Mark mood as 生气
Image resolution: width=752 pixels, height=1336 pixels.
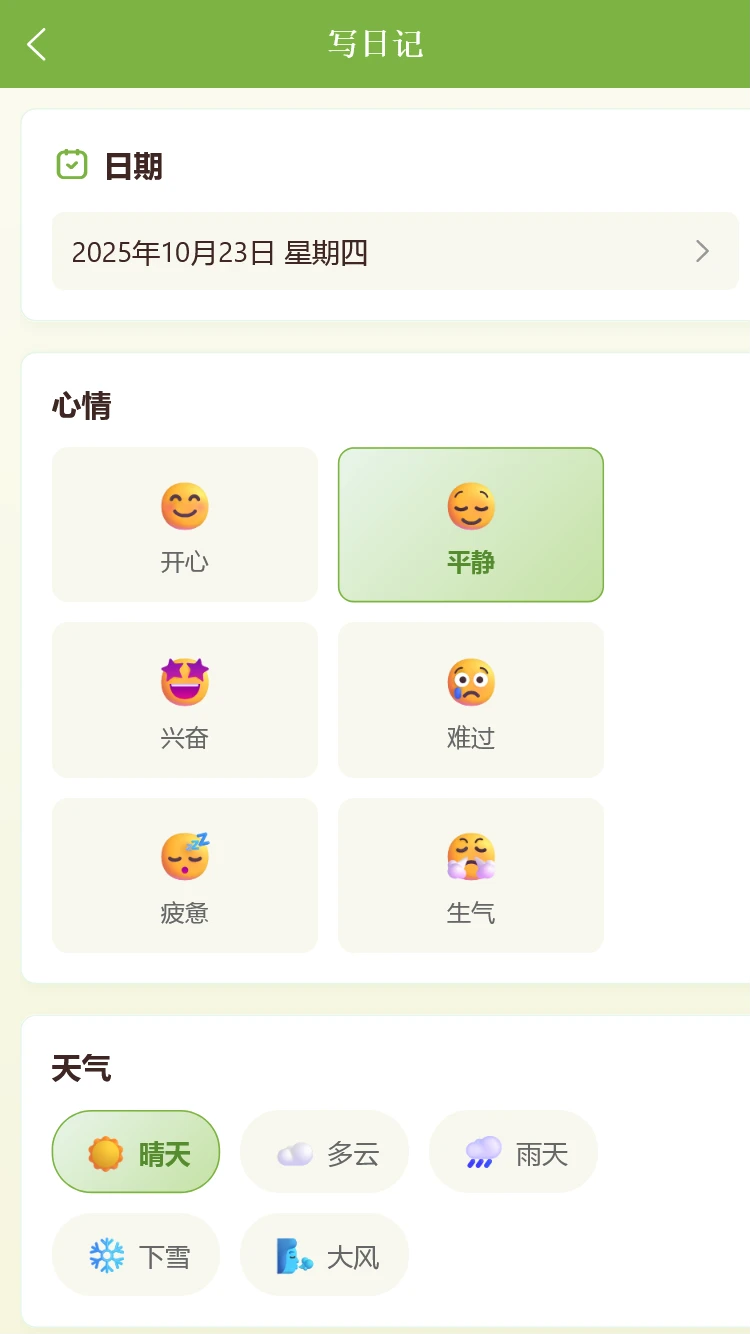471,876
